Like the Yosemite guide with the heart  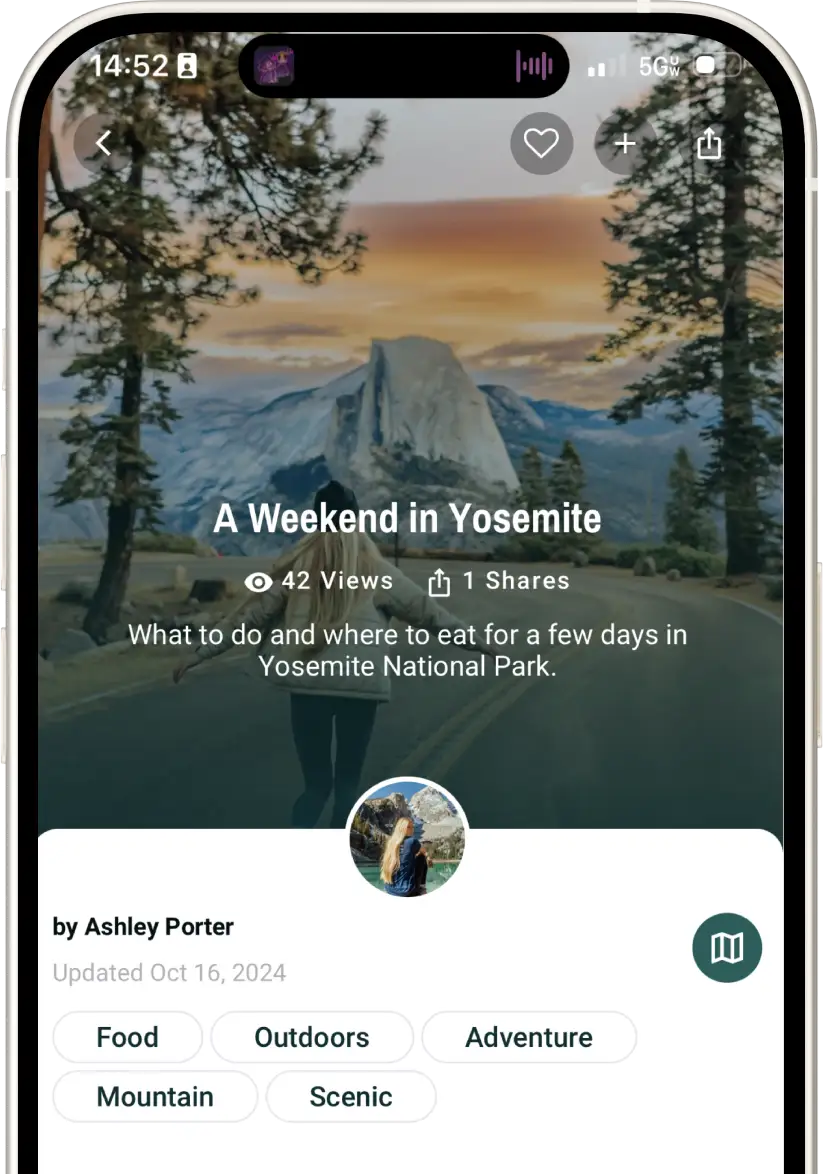point(541,144)
